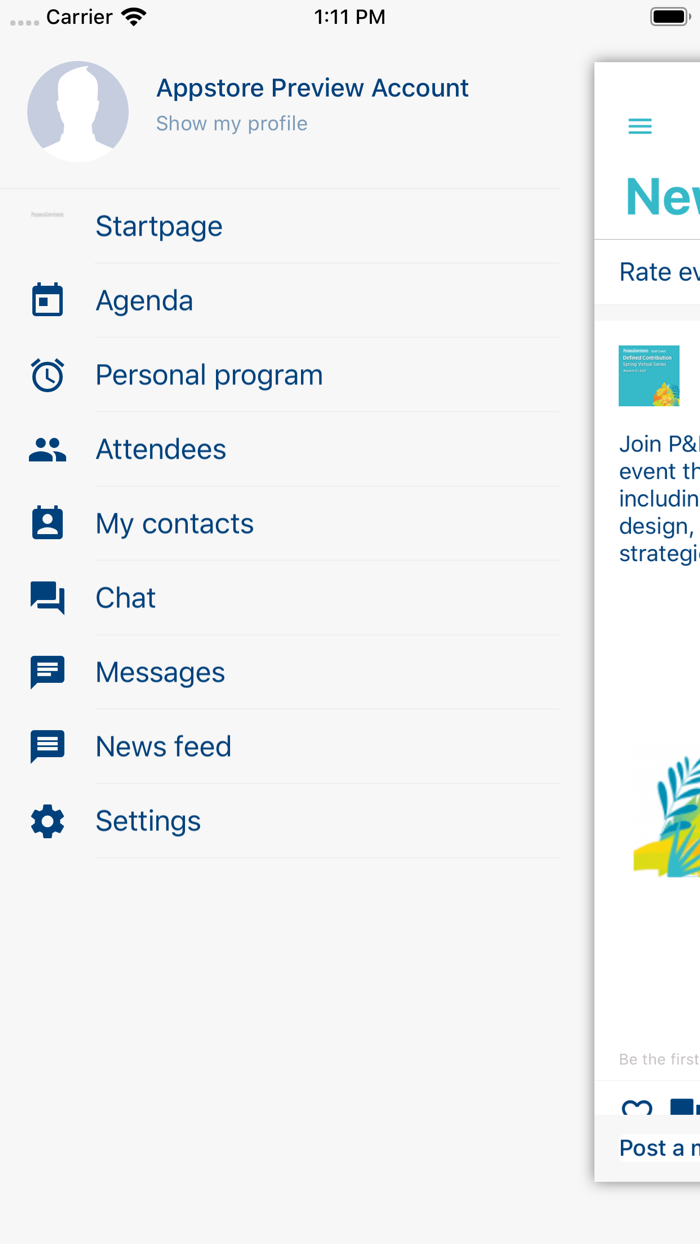Screen dimensions: 700x1244
Task: Open Personal program
Action: (x=209, y=375)
